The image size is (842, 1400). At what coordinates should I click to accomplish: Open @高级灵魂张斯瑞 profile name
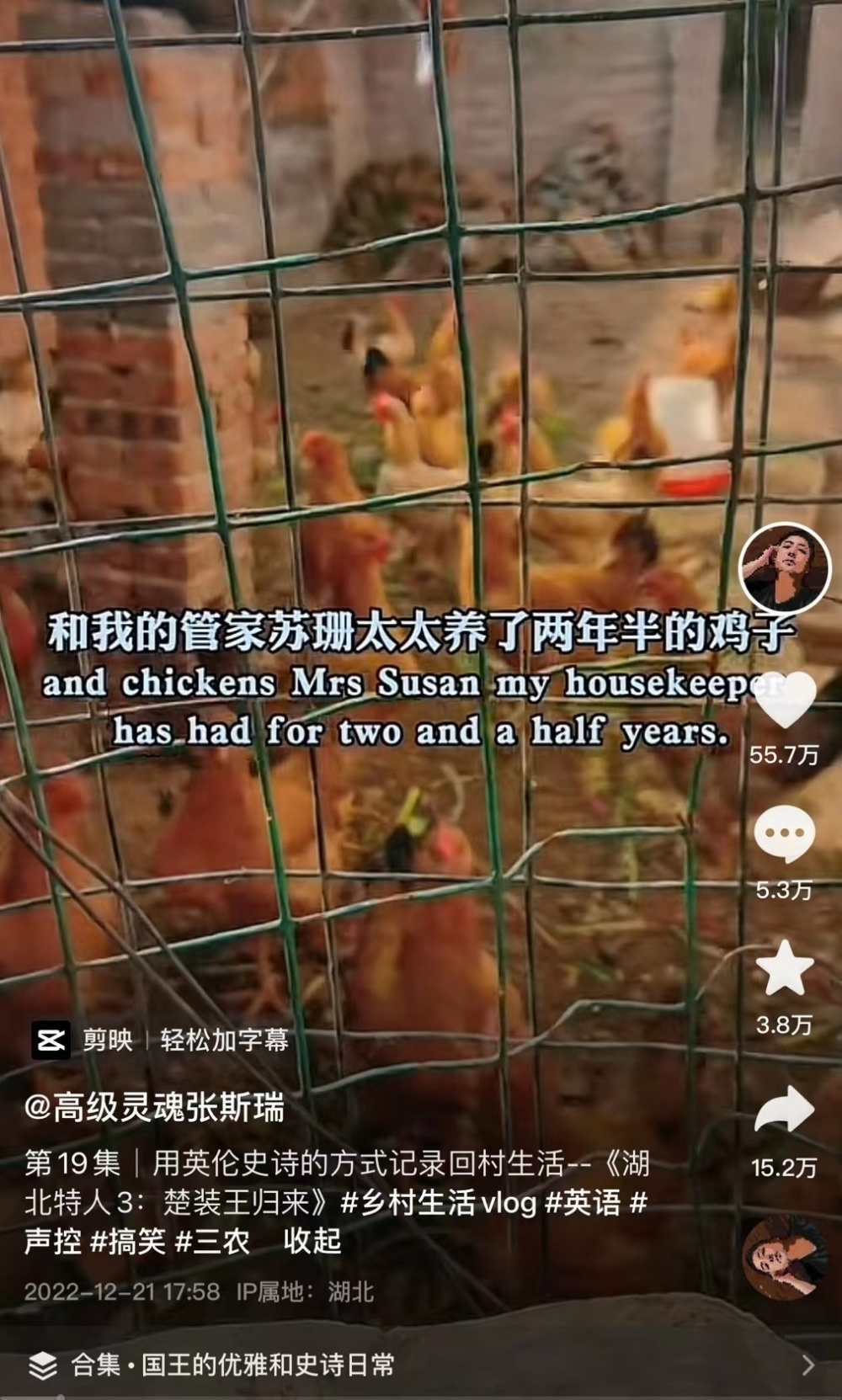click(154, 1108)
